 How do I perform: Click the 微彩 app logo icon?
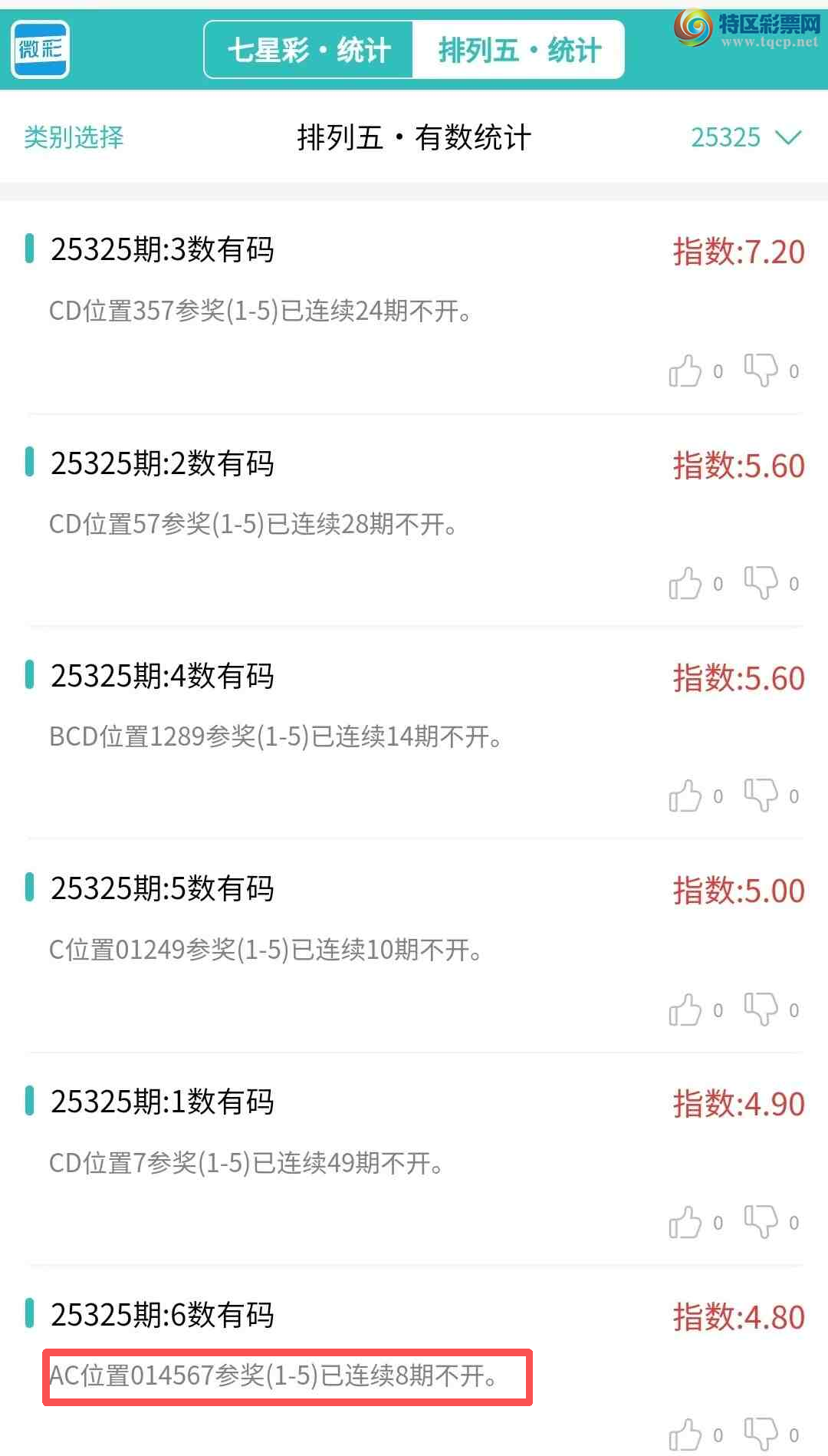coord(40,50)
